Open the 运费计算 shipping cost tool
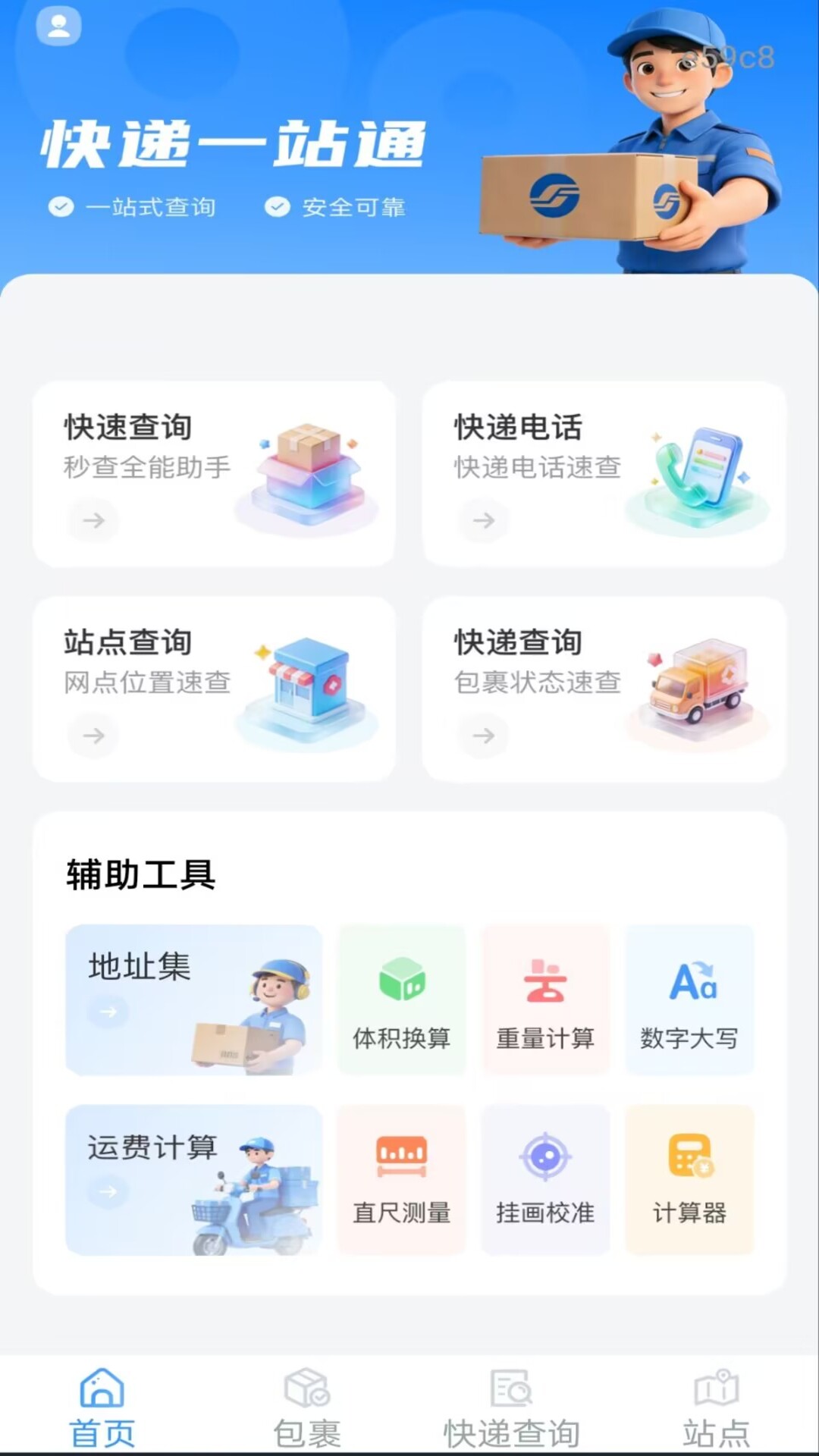The image size is (819, 1456). coord(194,1179)
